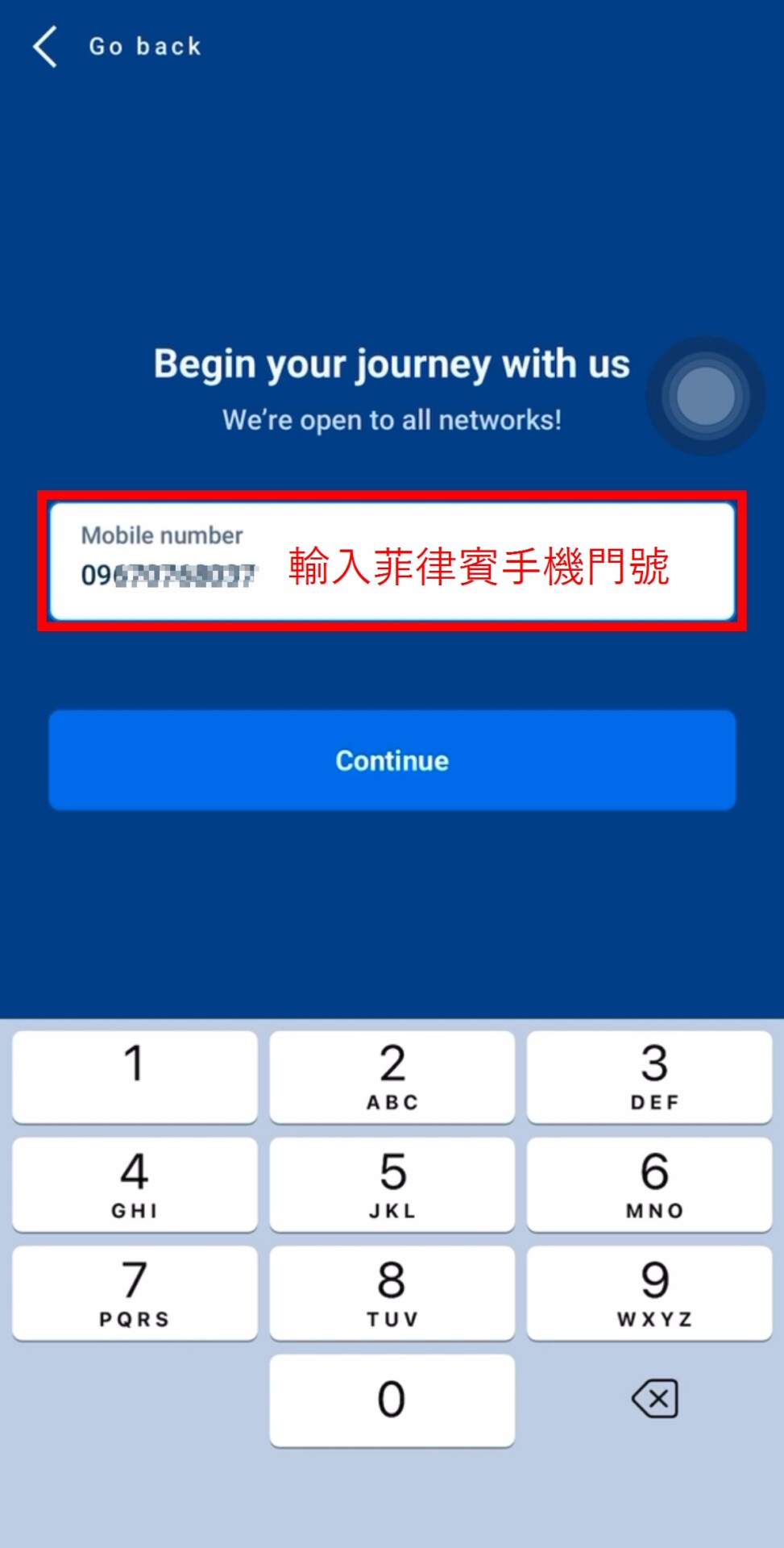Enter digit 9 on the keypad
This screenshot has height=1548, width=784.
pyautogui.click(x=649, y=1293)
